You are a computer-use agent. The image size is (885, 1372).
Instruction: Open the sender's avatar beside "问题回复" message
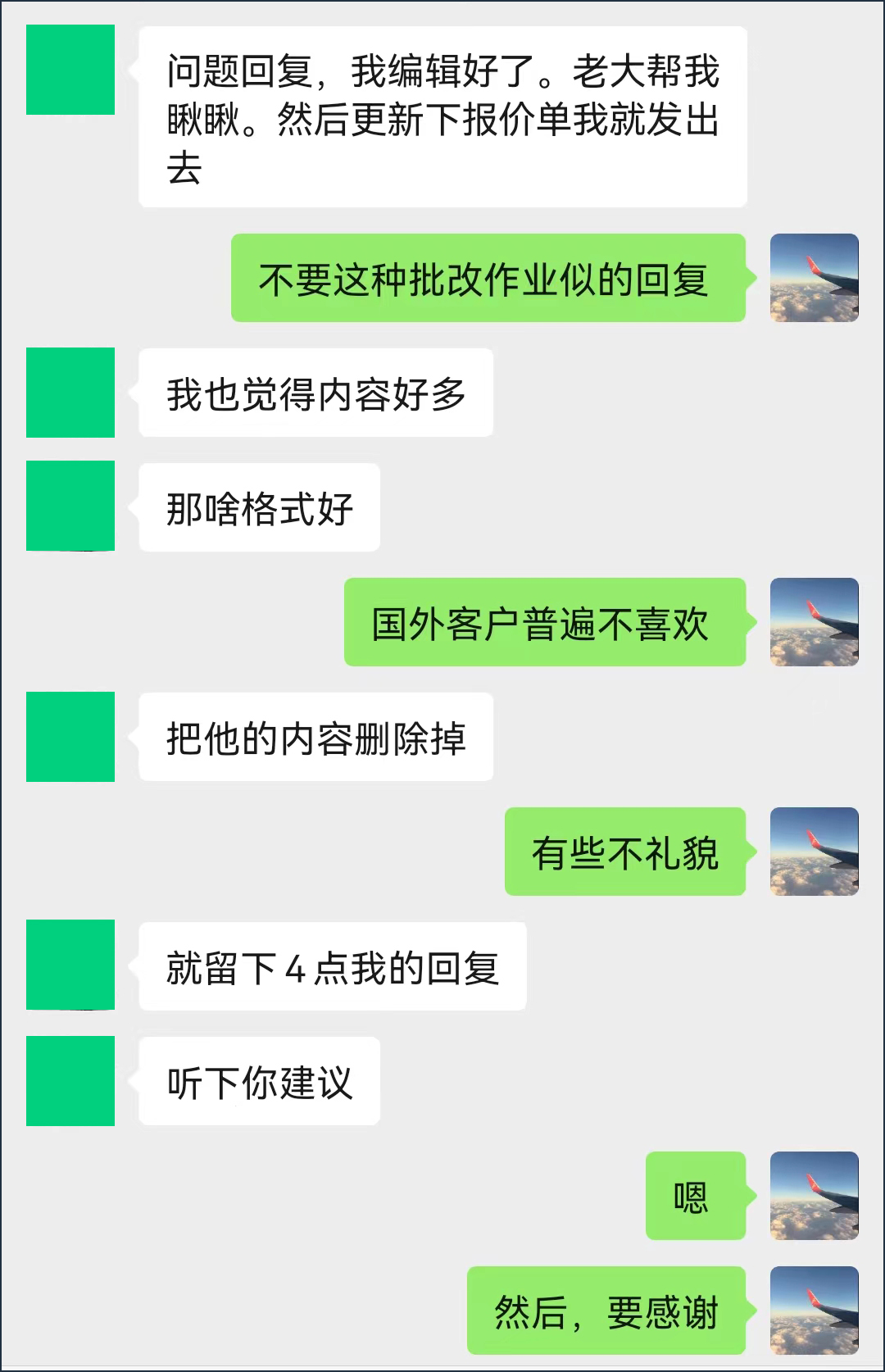click(x=70, y=70)
